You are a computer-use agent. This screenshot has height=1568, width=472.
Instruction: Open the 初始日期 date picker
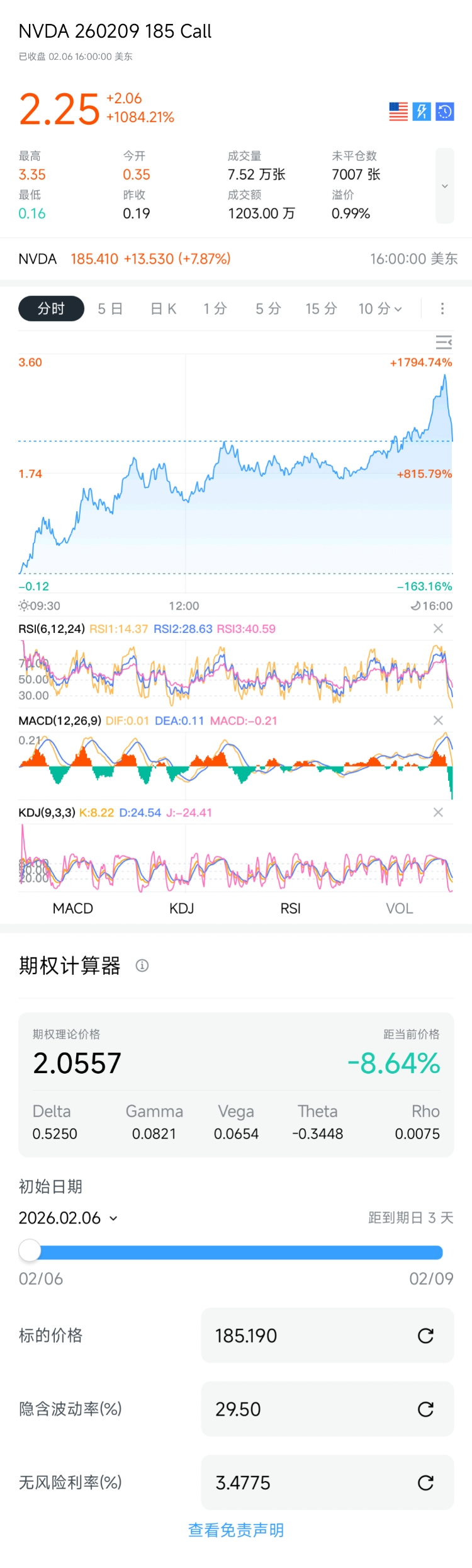[x=68, y=1218]
